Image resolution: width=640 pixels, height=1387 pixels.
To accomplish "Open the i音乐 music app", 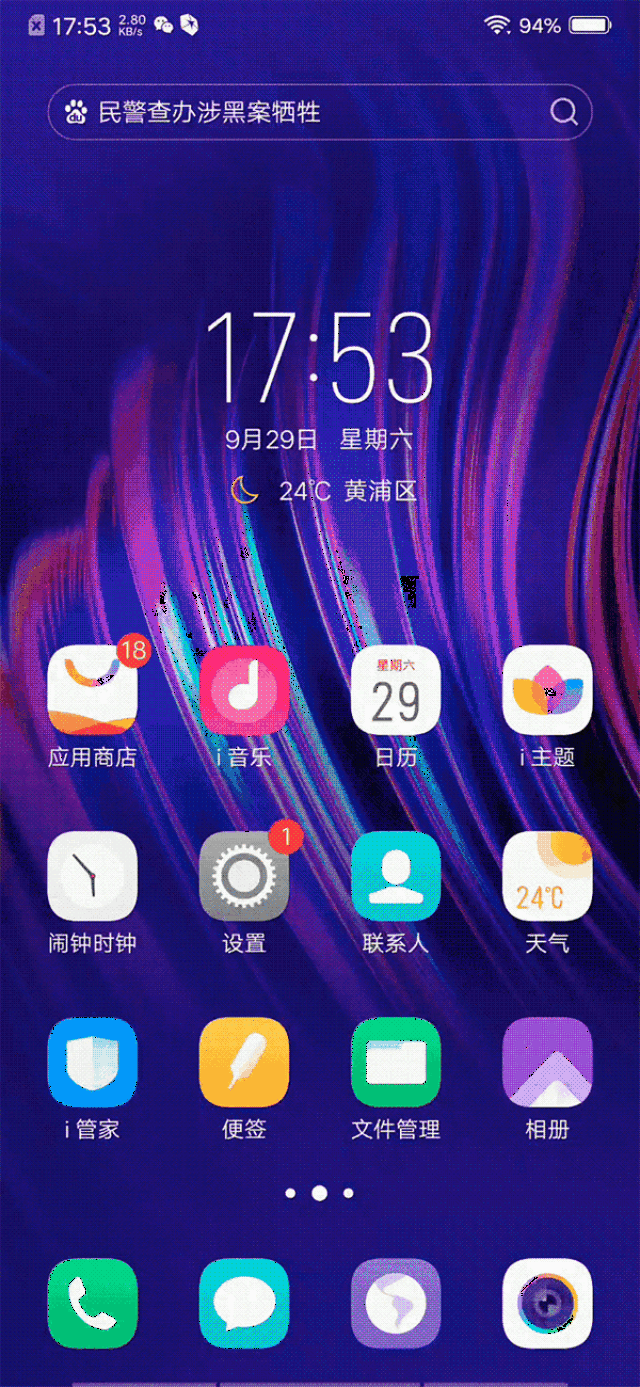I will tap(244, 690).
